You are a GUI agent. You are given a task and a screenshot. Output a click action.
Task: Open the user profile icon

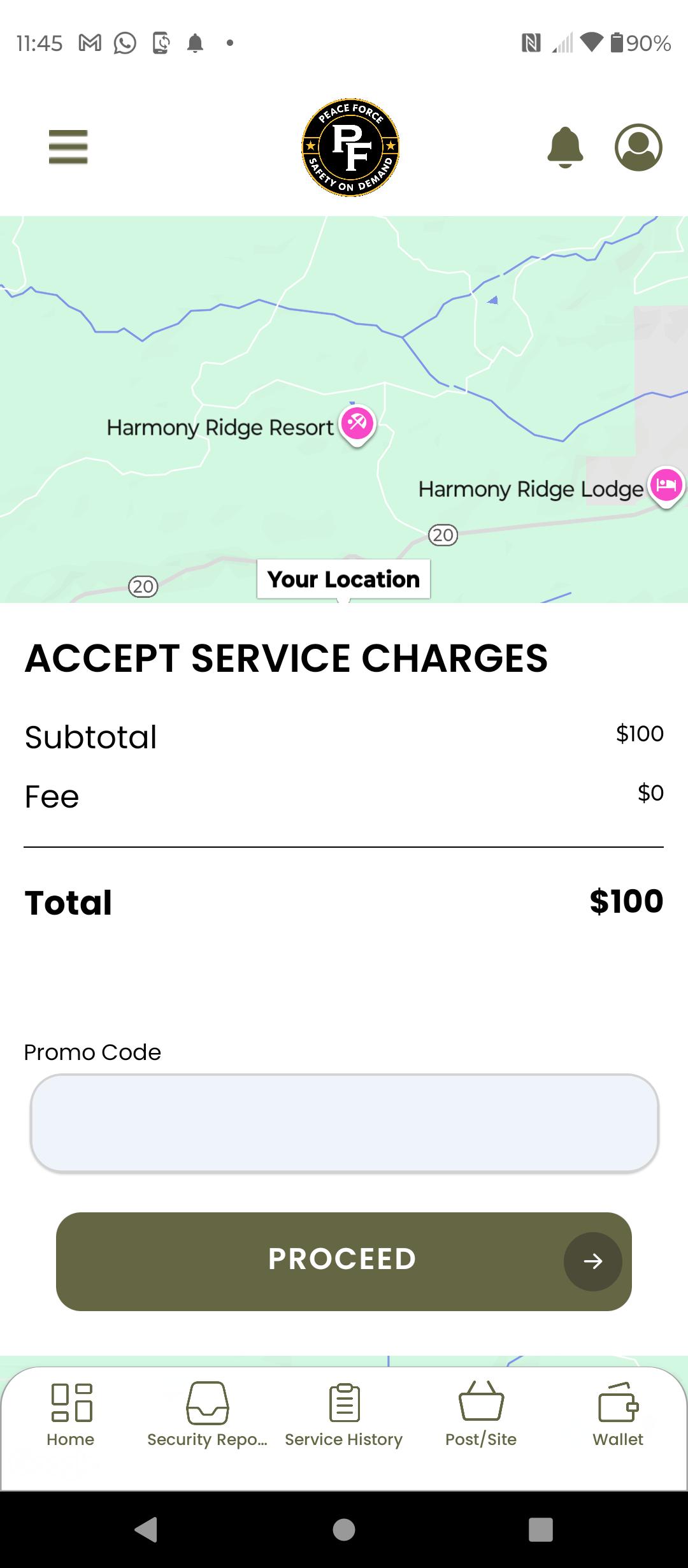[638, 147]
